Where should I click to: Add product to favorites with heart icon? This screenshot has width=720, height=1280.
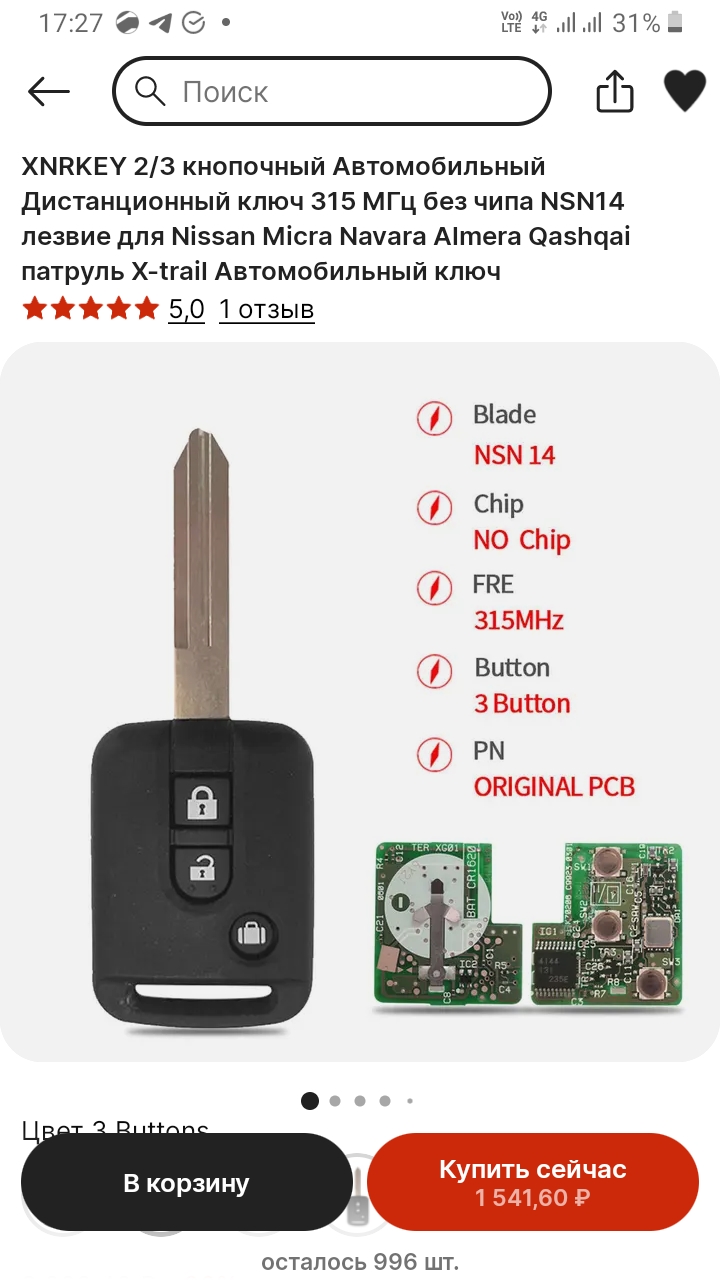[685, 91]
